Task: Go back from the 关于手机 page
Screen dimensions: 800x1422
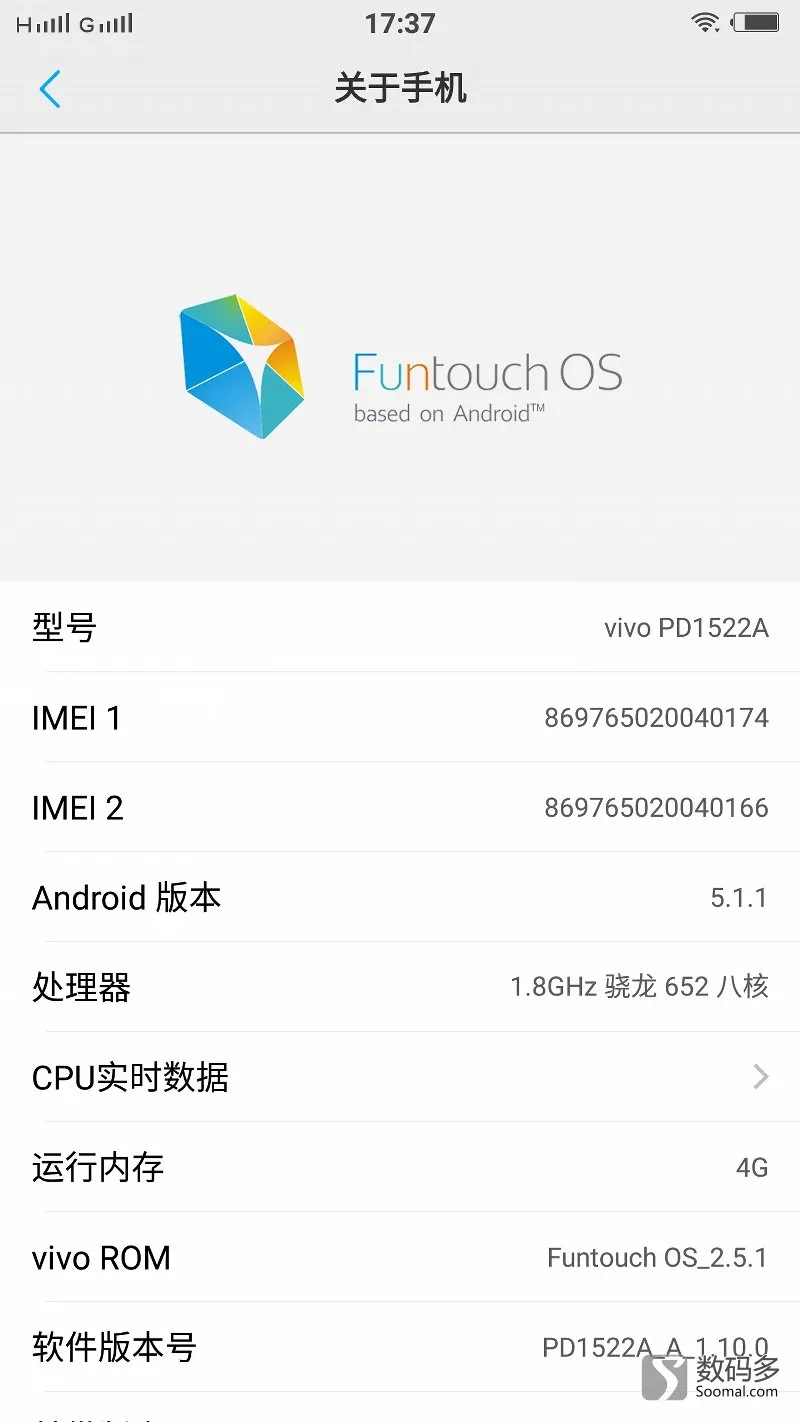Action: coord(50,89)
